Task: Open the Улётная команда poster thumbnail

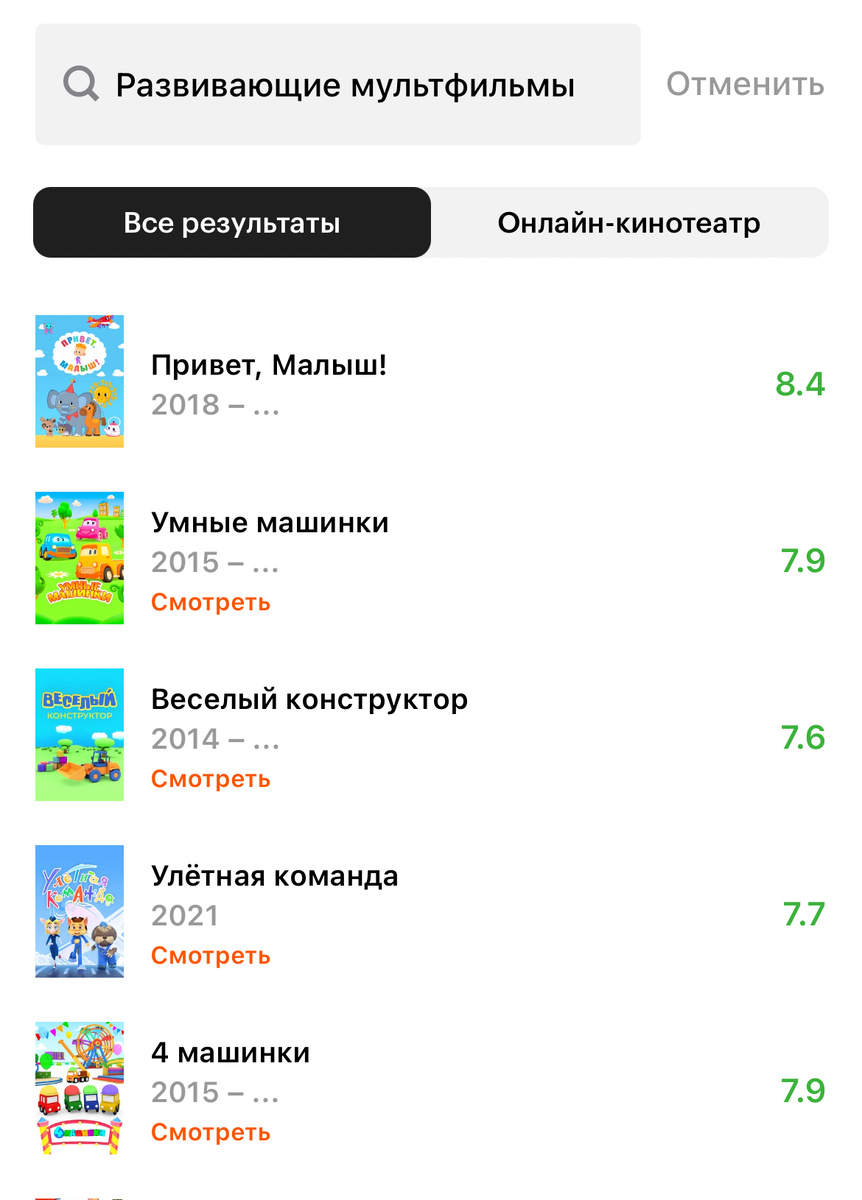Action: [x=80, y=911]
